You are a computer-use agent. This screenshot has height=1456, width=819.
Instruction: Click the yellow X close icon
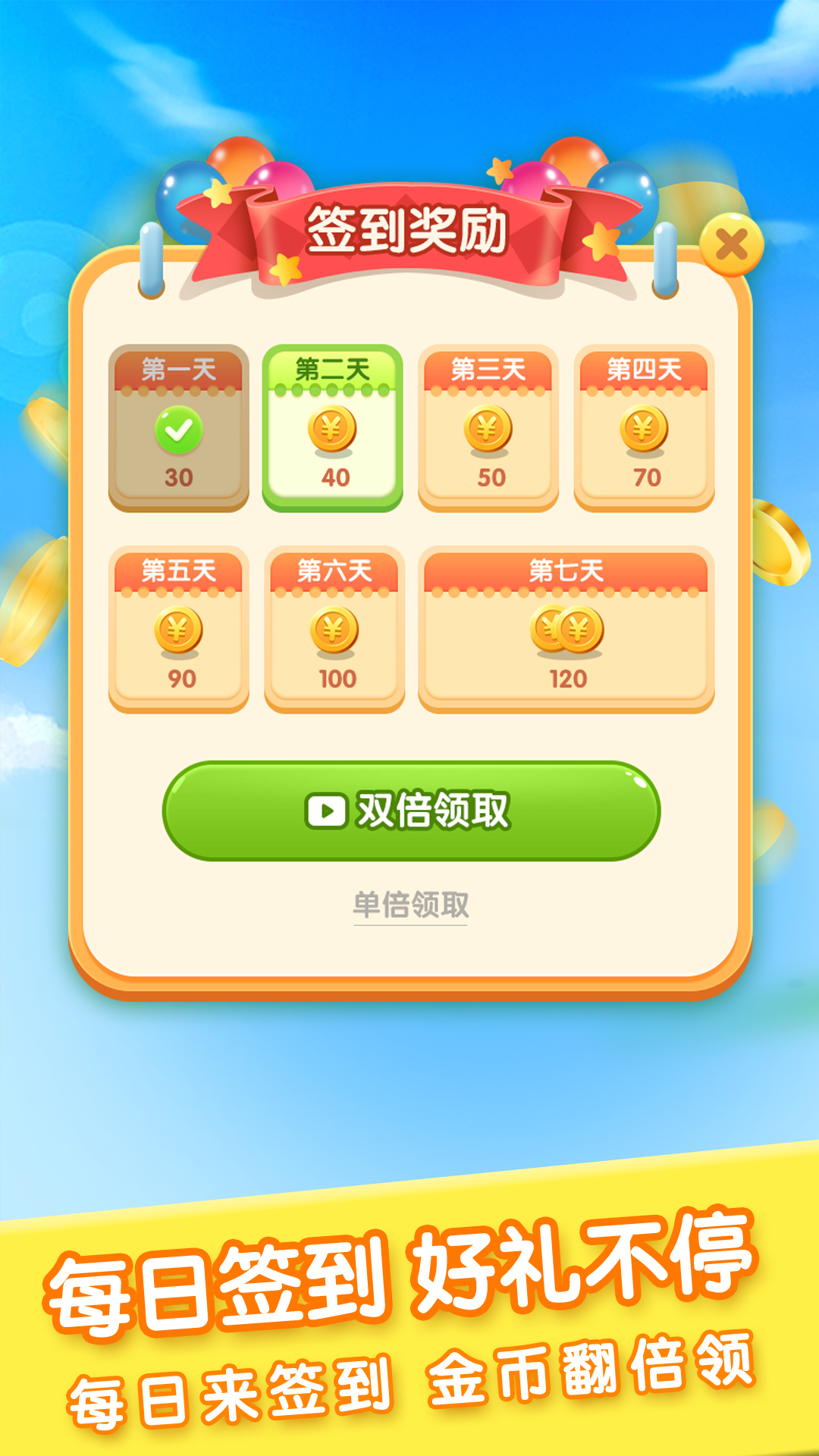pyautogui.click(x=731, y=244)
